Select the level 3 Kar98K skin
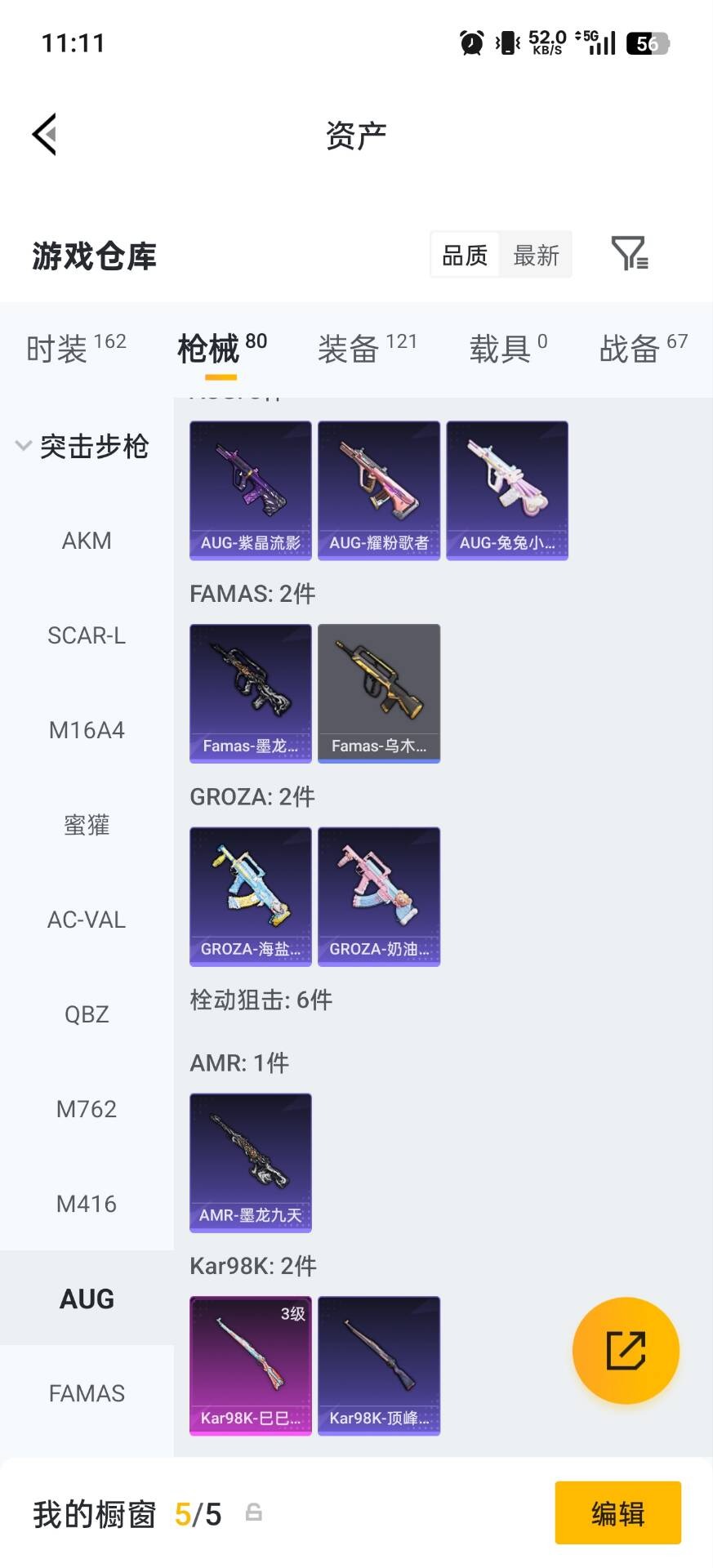Screen dimensions: 713x1568 [x=250, y=1365]
